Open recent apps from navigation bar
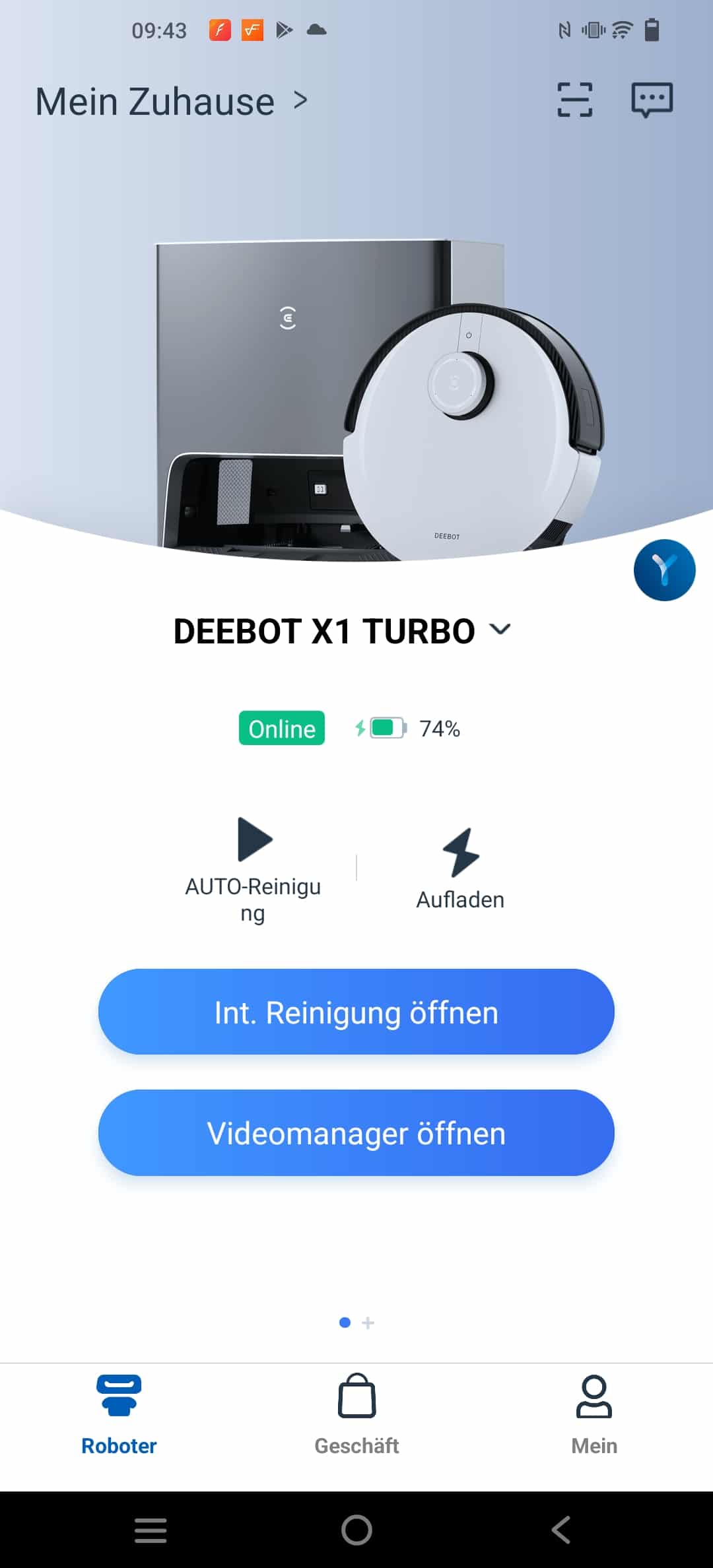The height and width of the screenshot is (1568, 713). tap(151, 1530)
